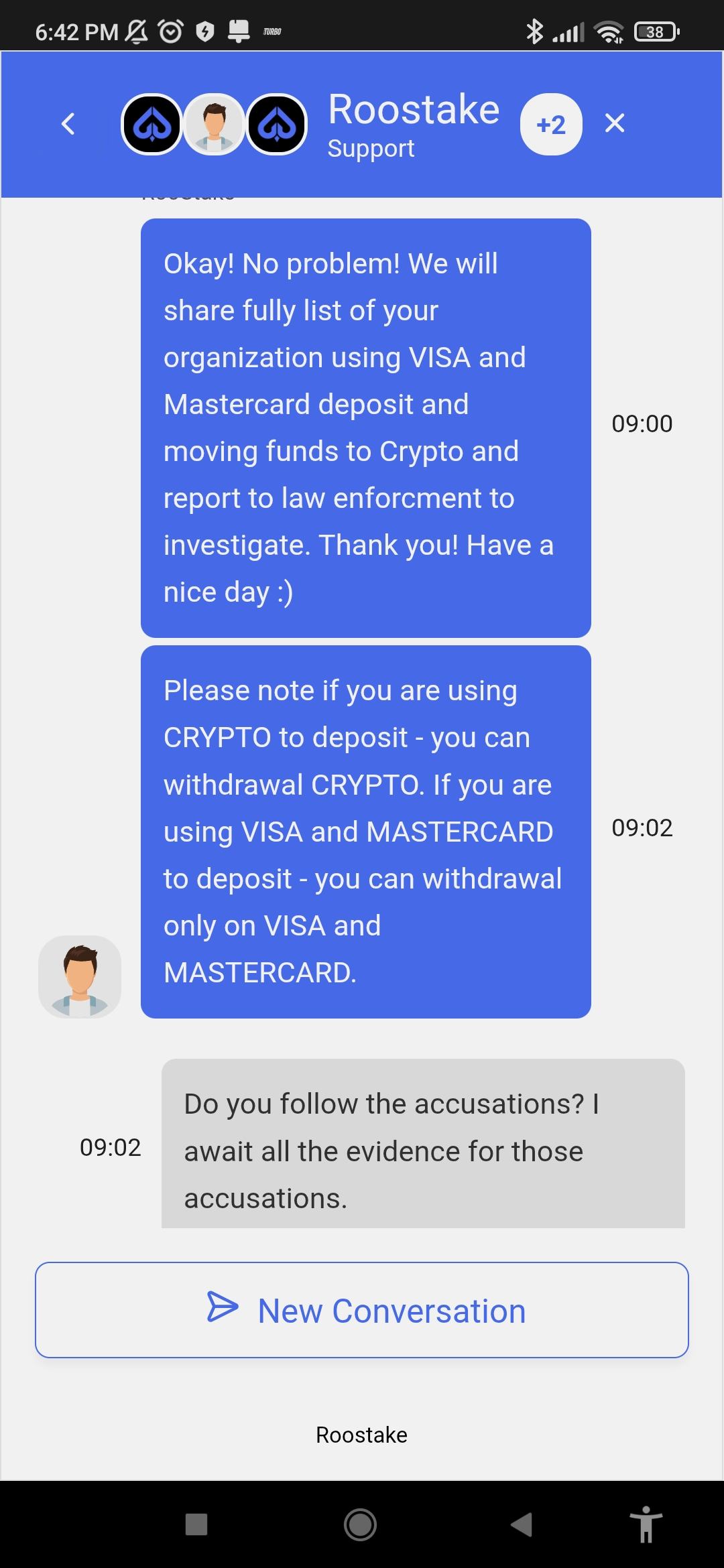This screenshot has height=1568, width=724.
Task: Tap the system home button
Action: coord(361,1525)
